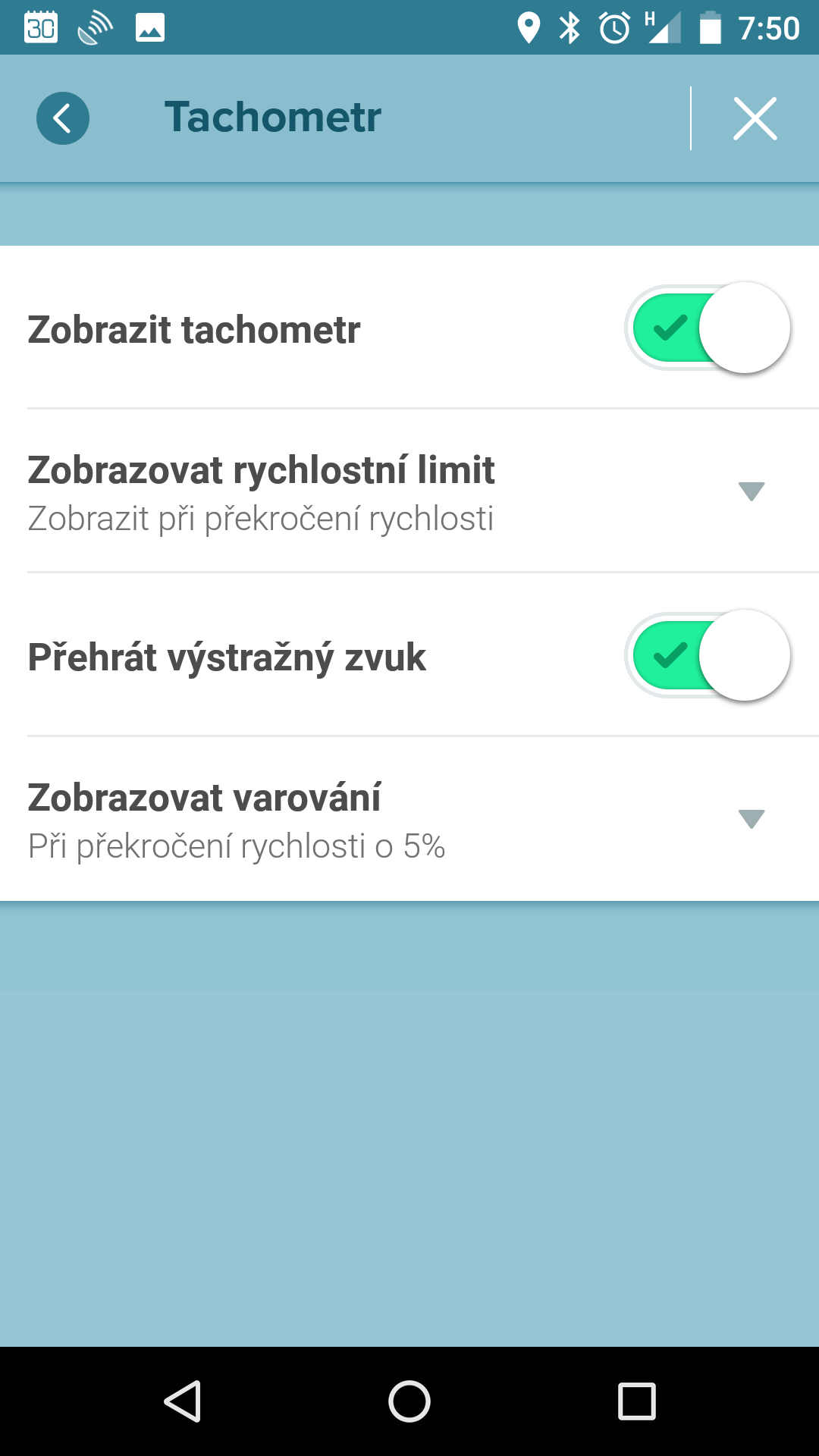Expand the Zobrazovat varování options
The height and width of the screenshot is (1456, 819).
pos(409,819)
